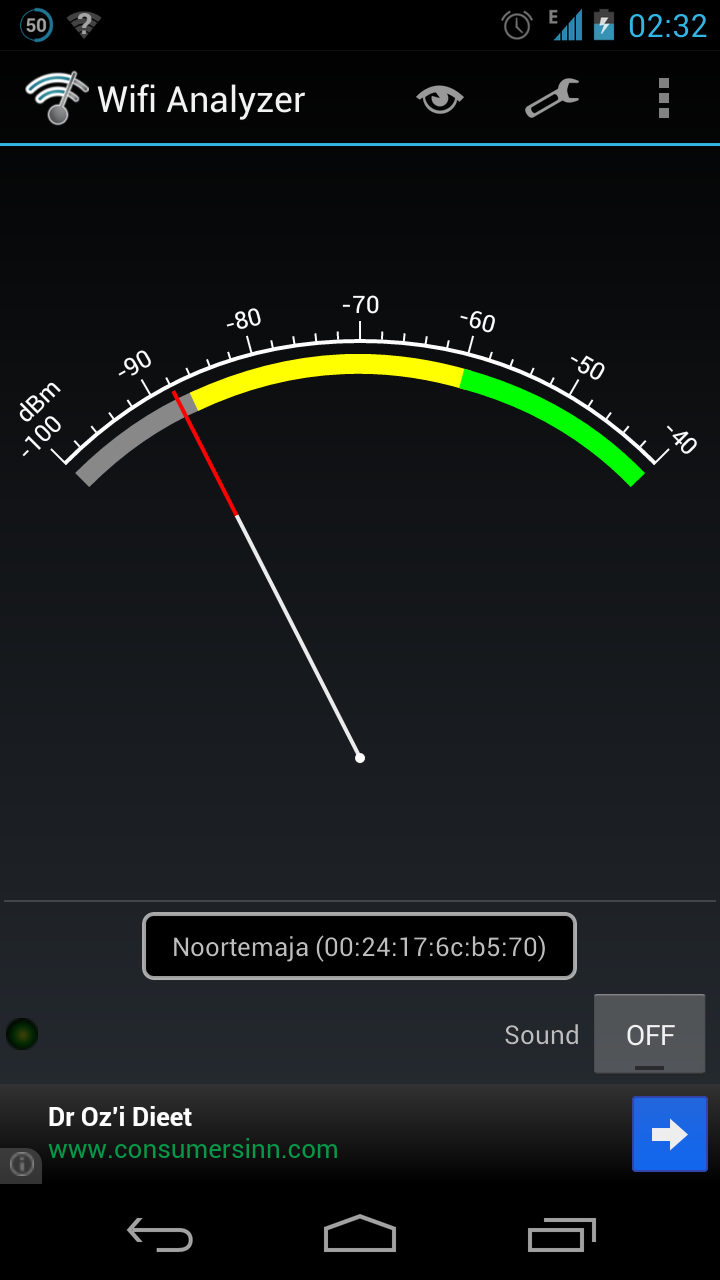
Task: Open the wrench settings tool
Action: (552, 98)
